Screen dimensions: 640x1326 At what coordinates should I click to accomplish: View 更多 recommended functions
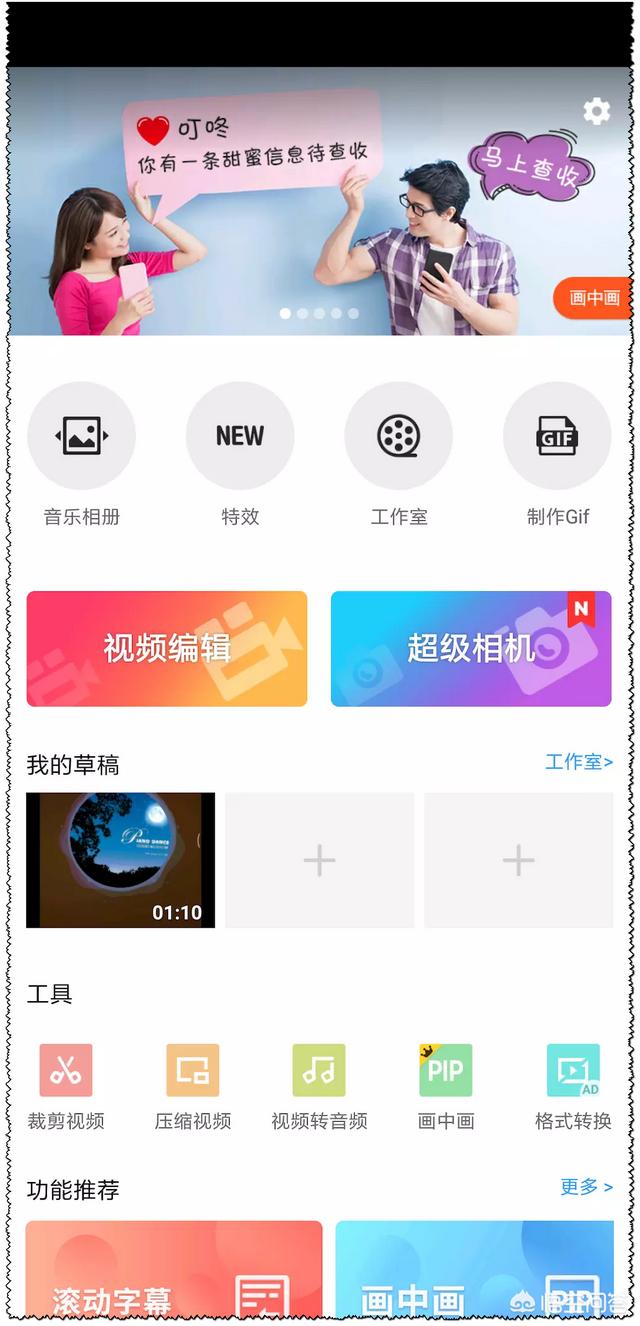[586, 1187]
